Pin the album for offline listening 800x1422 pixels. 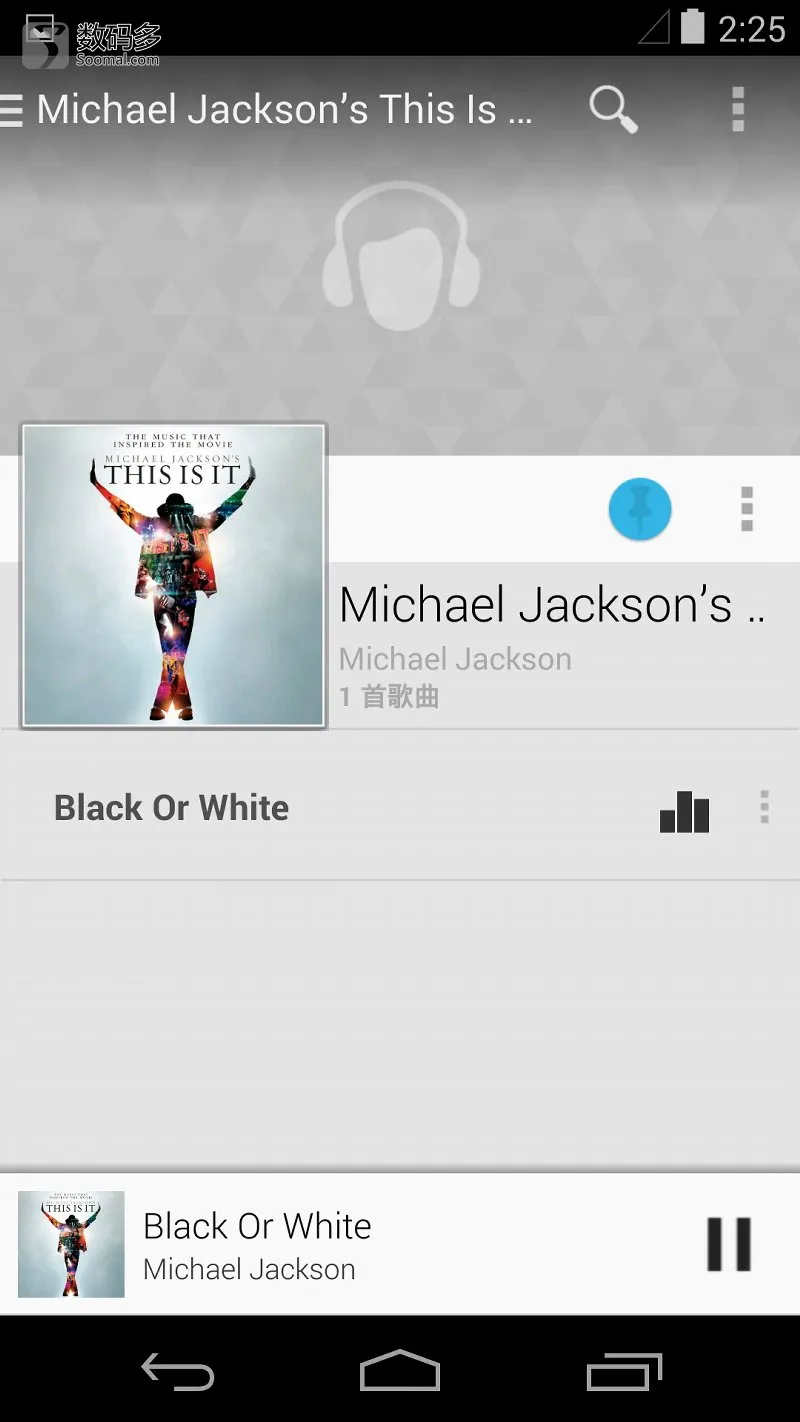[640, 509]
